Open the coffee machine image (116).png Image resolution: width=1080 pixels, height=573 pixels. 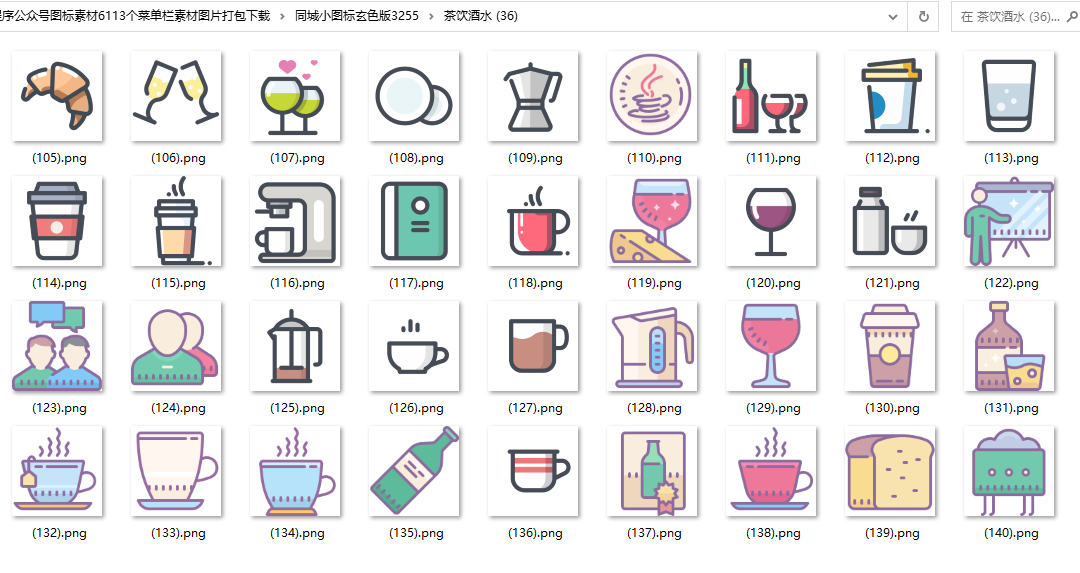295,221
